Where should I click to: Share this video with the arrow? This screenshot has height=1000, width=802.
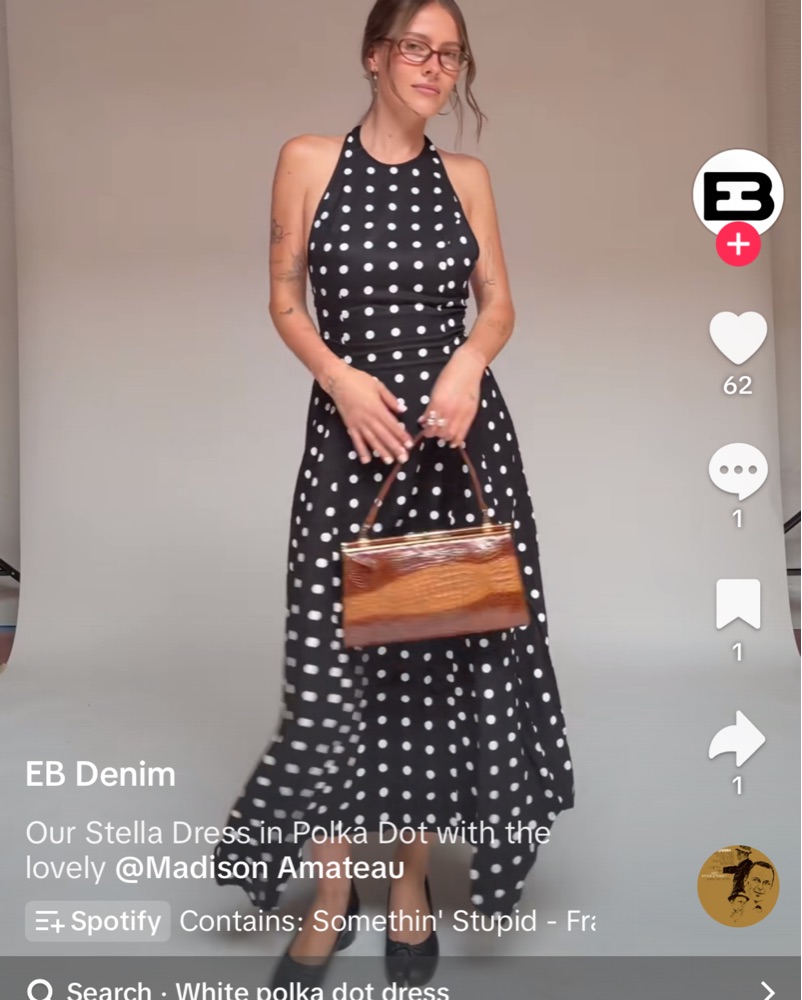[x=737, y=740]
